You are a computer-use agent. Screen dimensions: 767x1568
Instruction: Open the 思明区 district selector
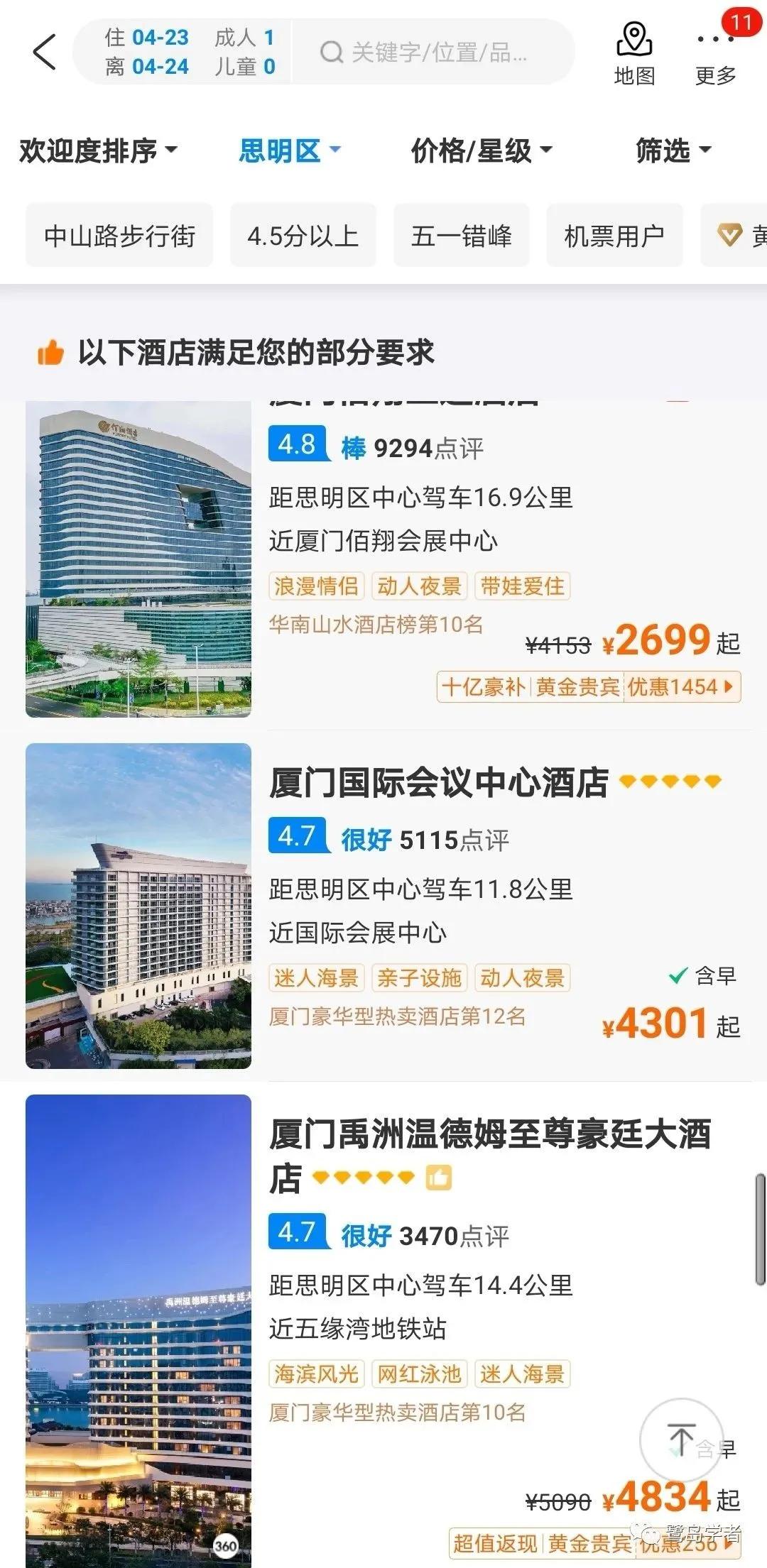point(289,150)
